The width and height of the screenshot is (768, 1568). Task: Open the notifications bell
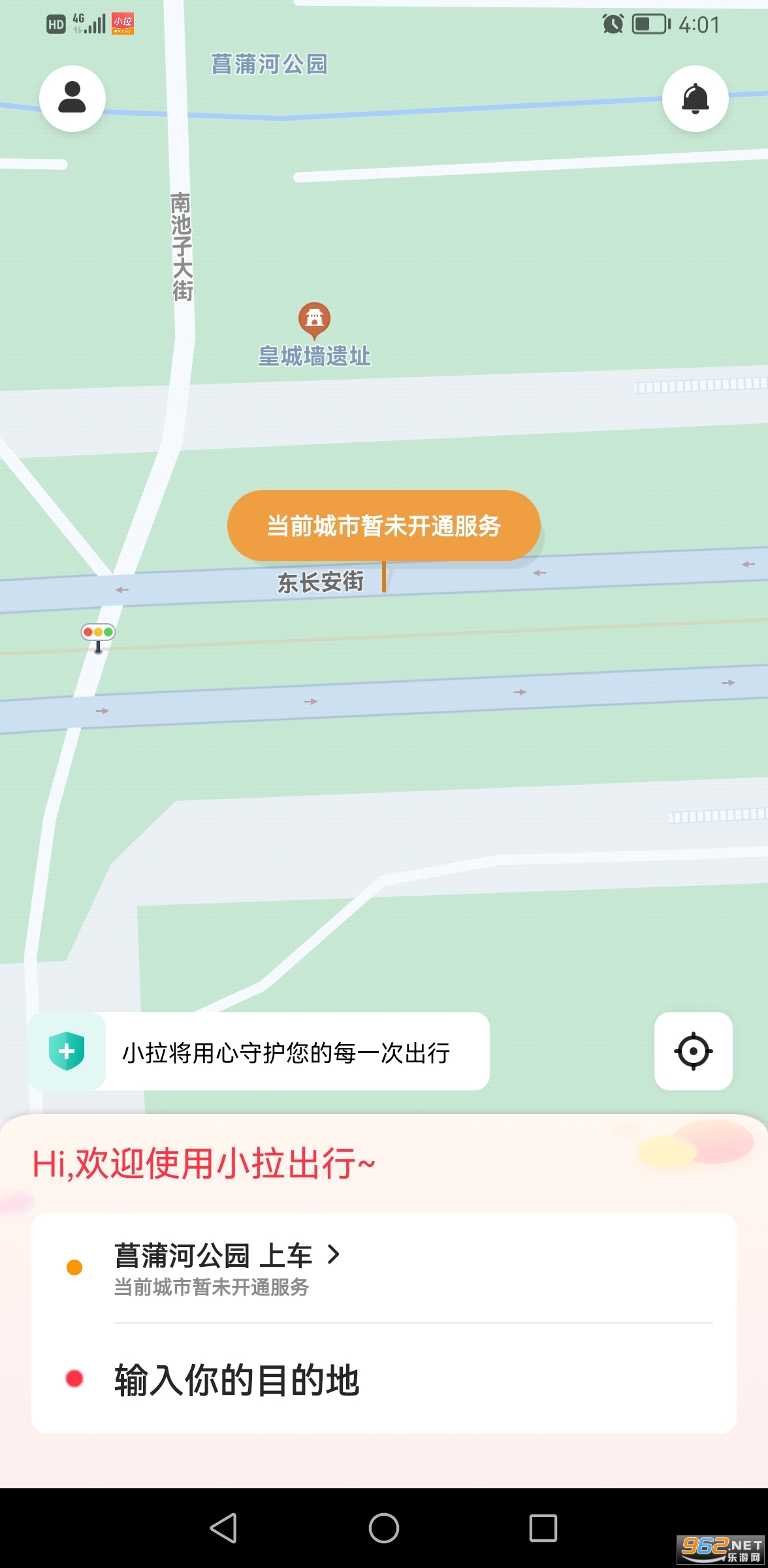(x=695, y=98)
